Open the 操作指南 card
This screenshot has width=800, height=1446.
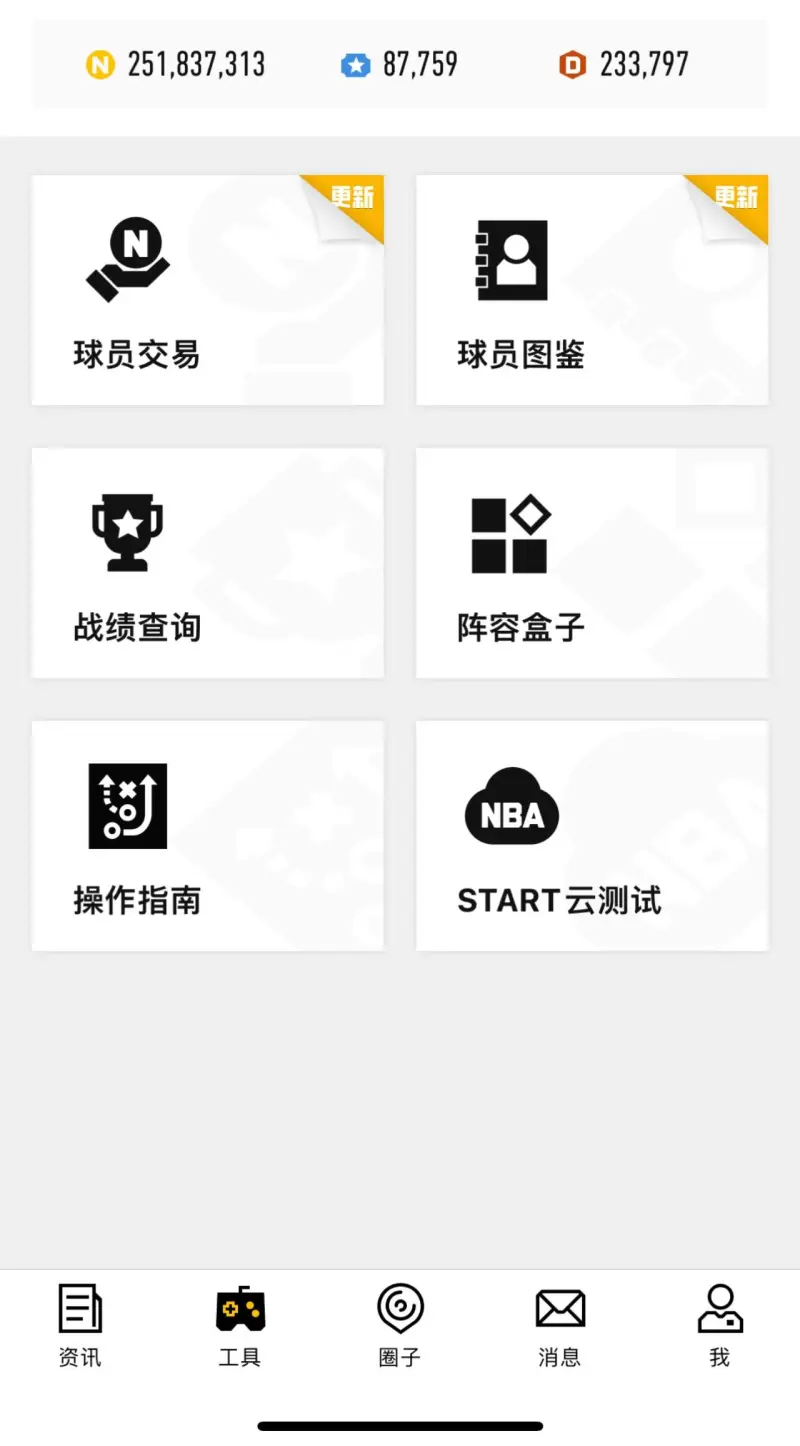pos(208,836)
